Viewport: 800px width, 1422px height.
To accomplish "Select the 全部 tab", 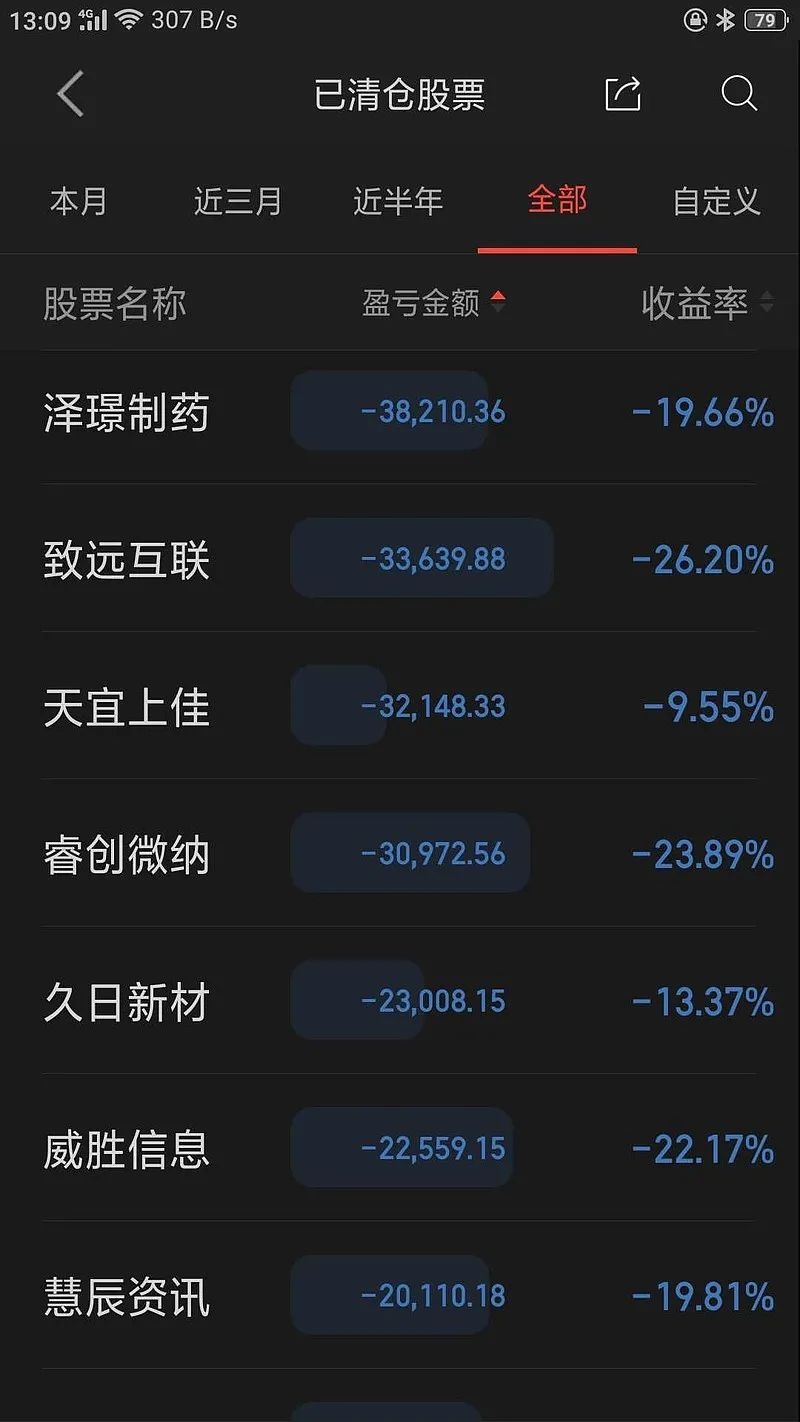I will [x=557, y=201].
